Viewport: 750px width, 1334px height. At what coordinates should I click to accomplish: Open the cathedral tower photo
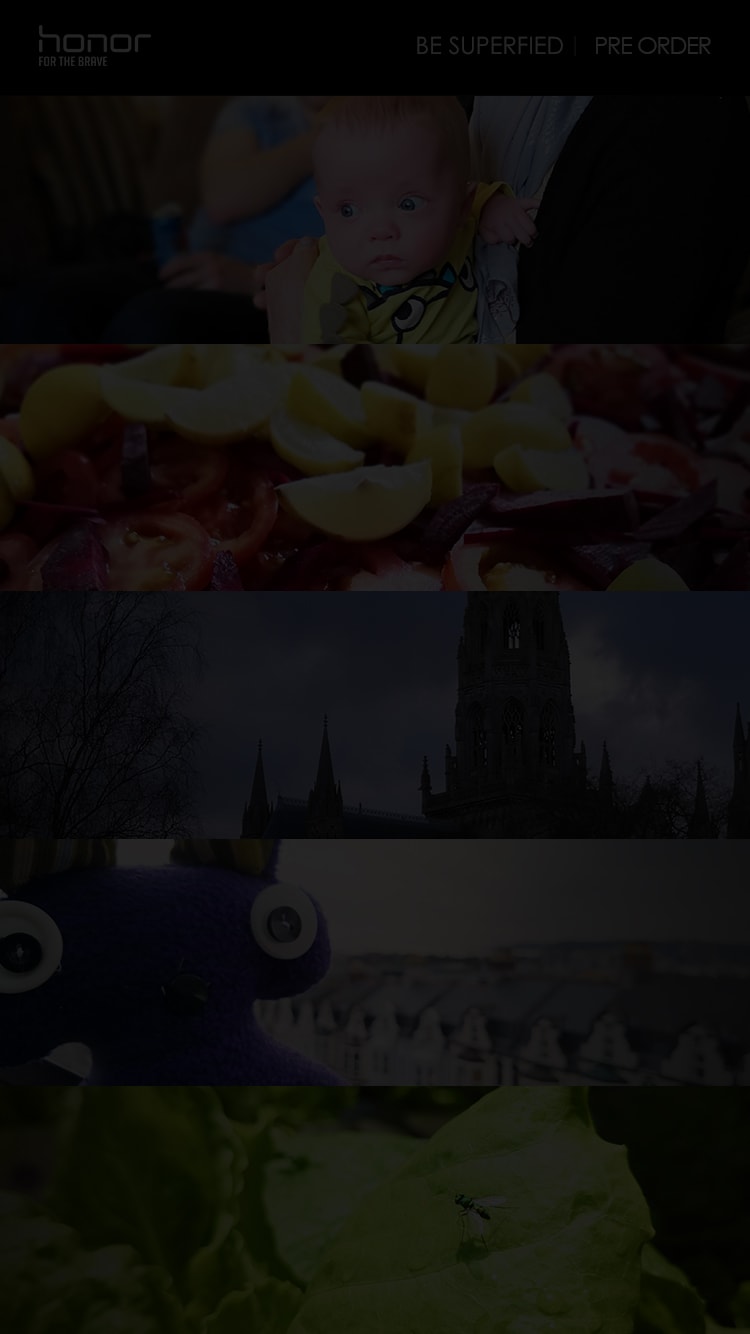375,714
